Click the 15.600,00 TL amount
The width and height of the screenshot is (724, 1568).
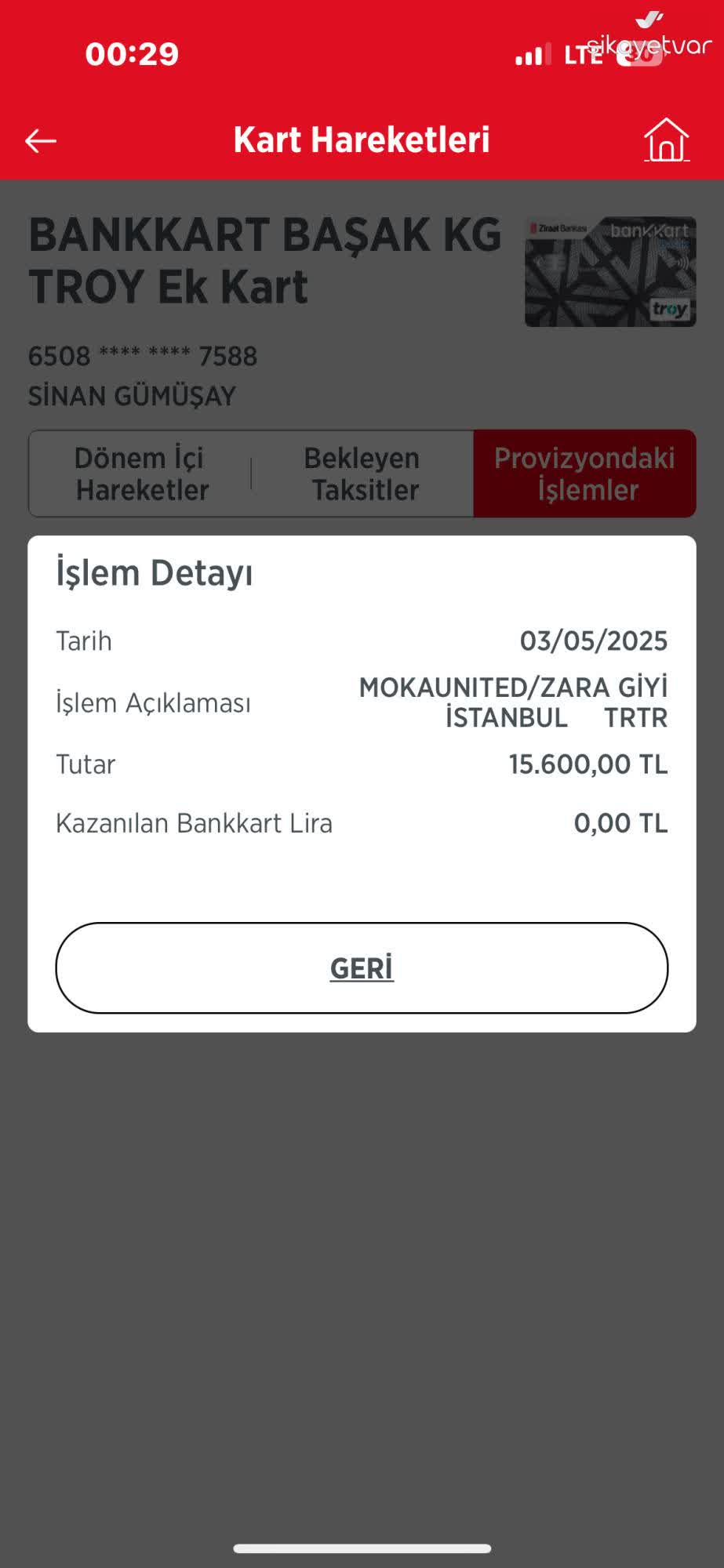pyautogui.click(x=586, y=764)
